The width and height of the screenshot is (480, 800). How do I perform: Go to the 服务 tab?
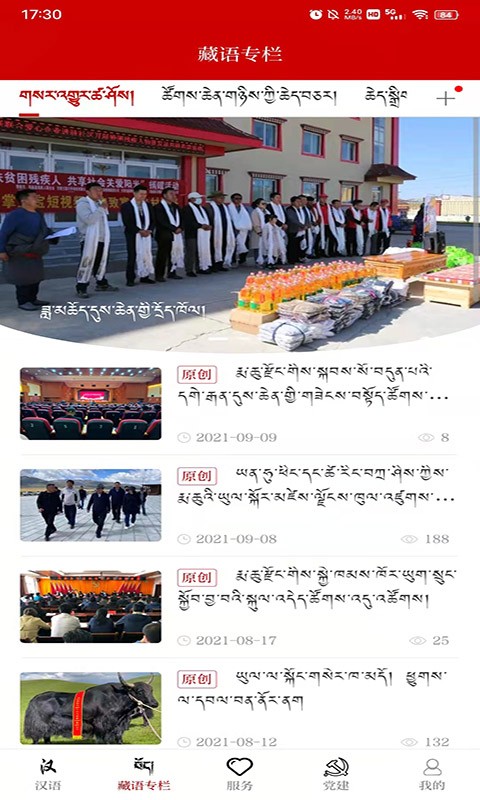(240, 774)
